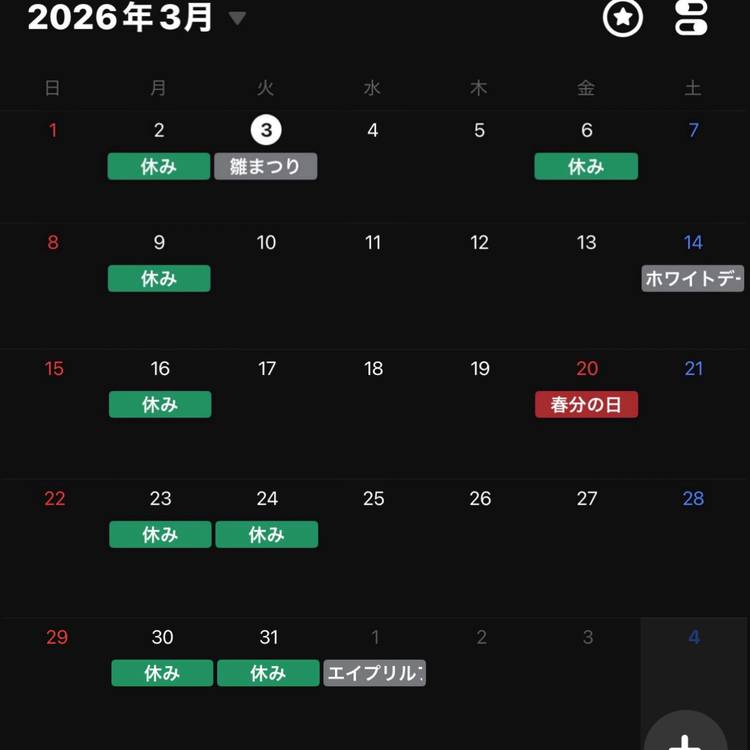Open the 休み event on March 2
The height and width of the screenshot is (750, 750).
click(x=159, y=167)
